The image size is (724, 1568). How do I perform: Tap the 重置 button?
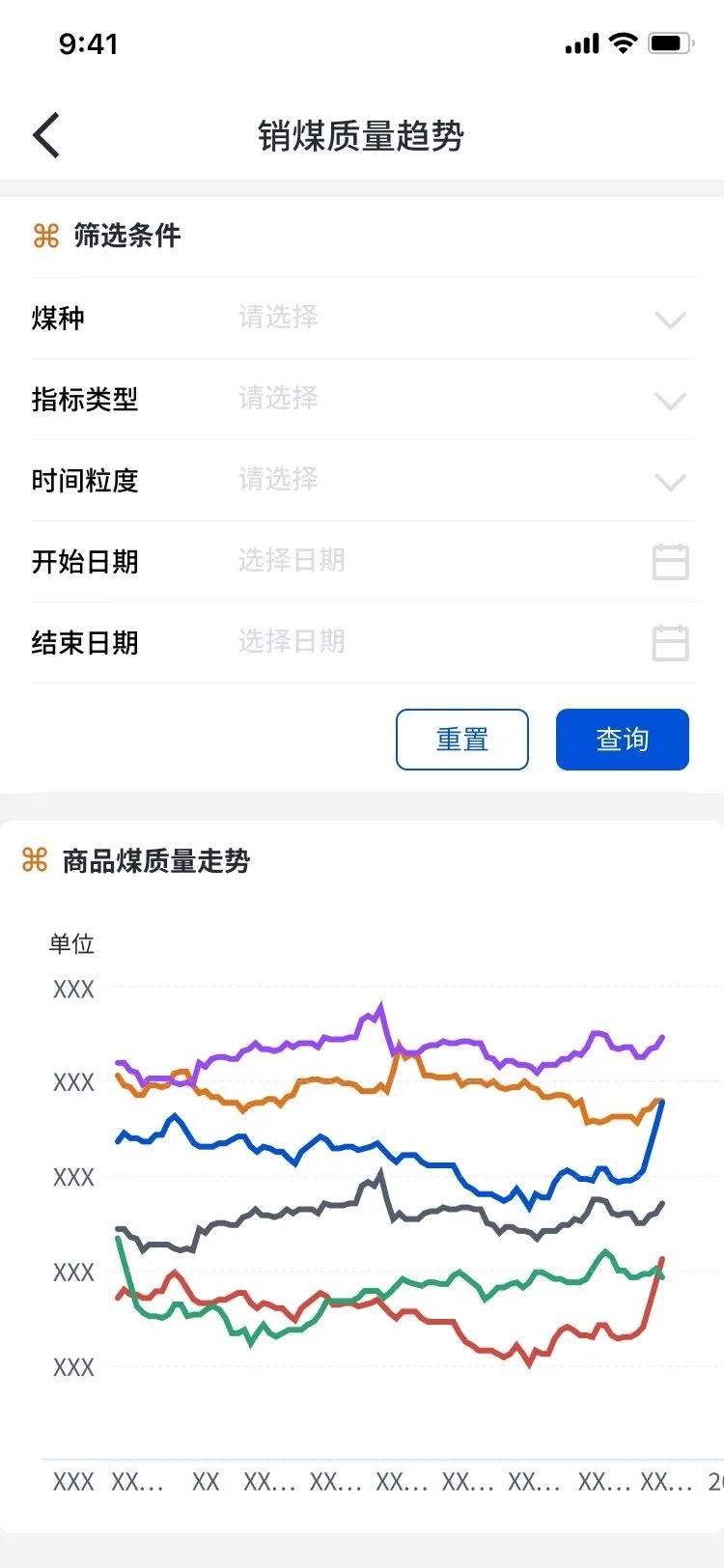pos(461,740)
